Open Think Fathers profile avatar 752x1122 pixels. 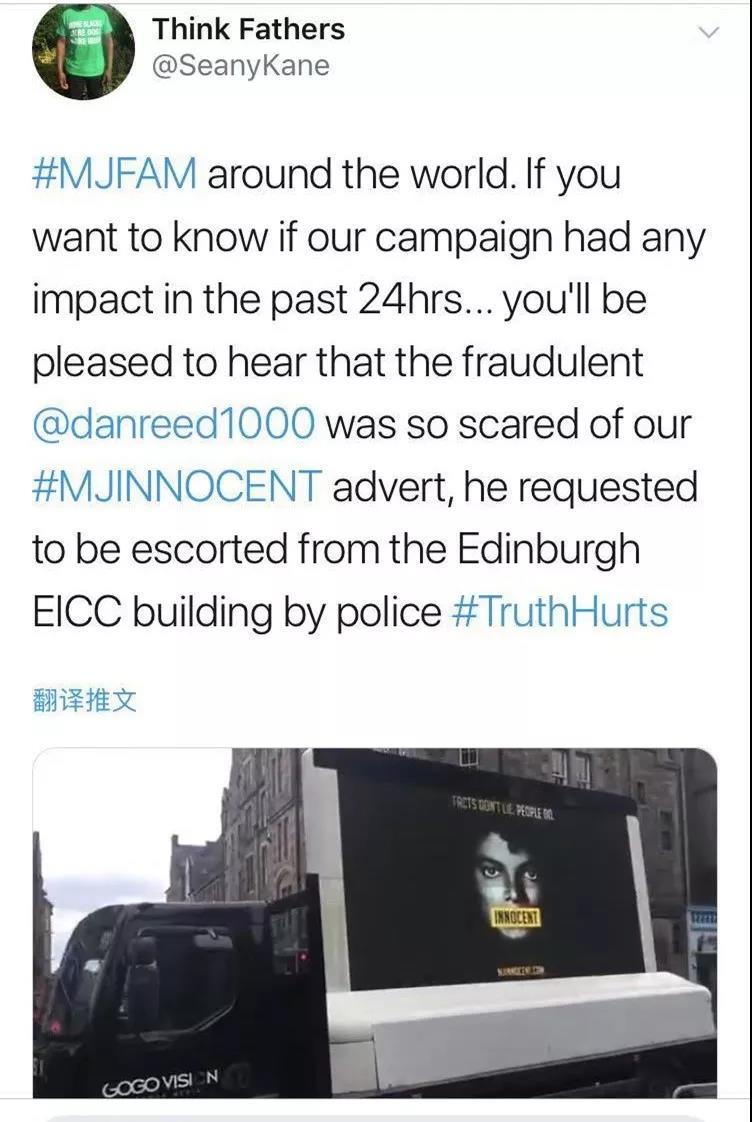click(84, 50)
